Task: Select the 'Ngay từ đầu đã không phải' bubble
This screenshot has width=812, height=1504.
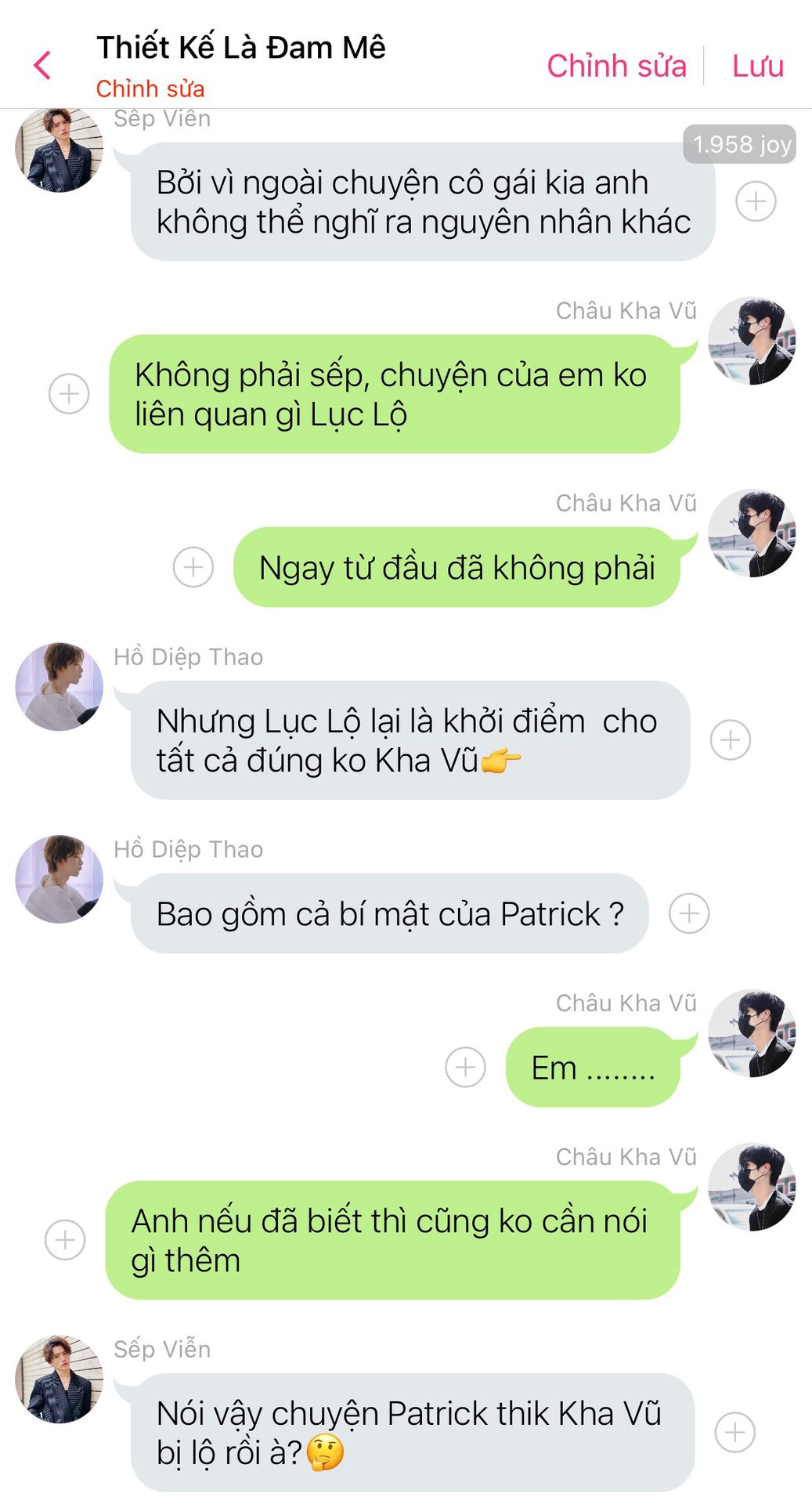Action: [457, 567]
